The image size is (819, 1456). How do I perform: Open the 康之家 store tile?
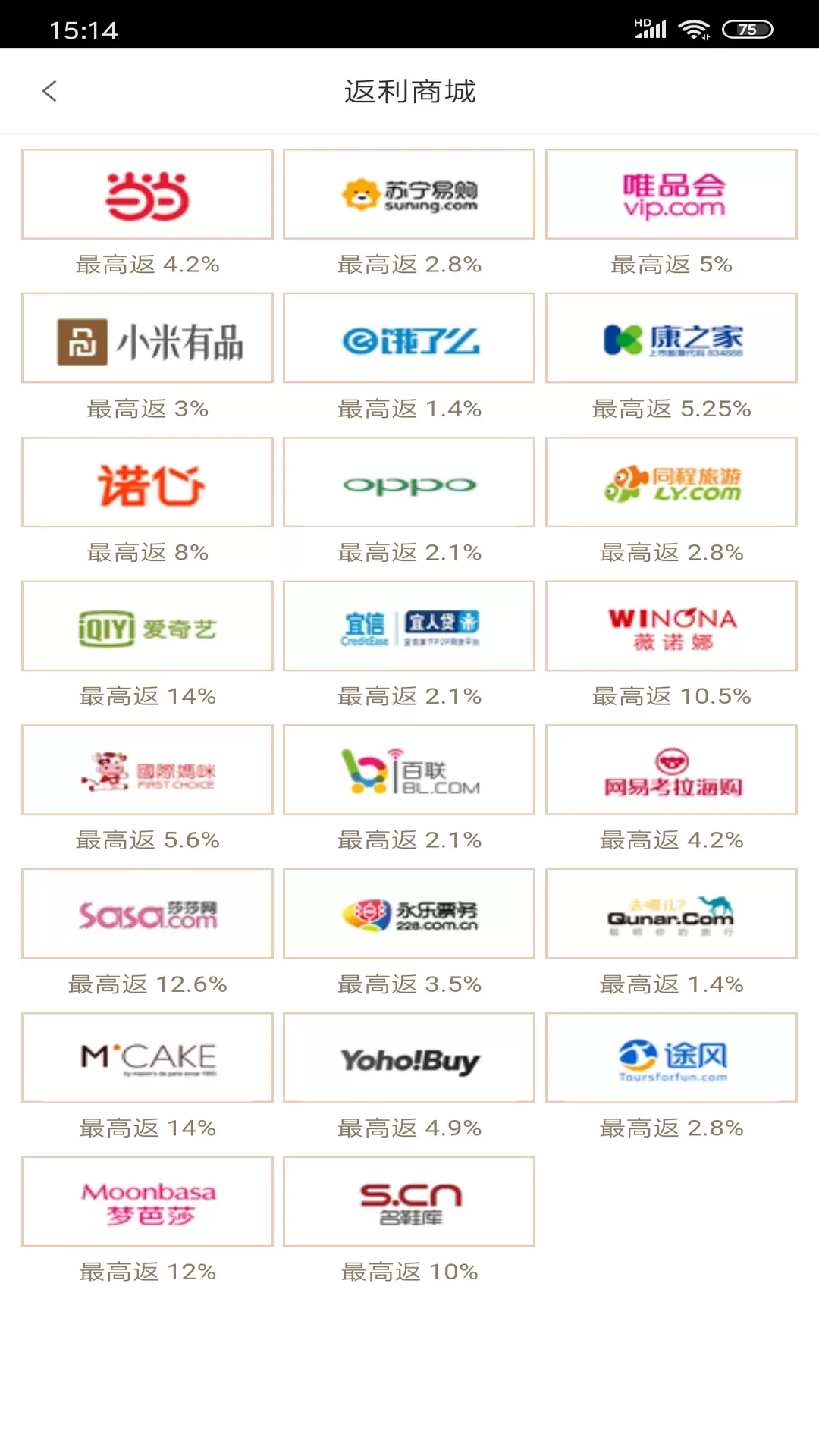pyautogui.click(x=671, y=338)
